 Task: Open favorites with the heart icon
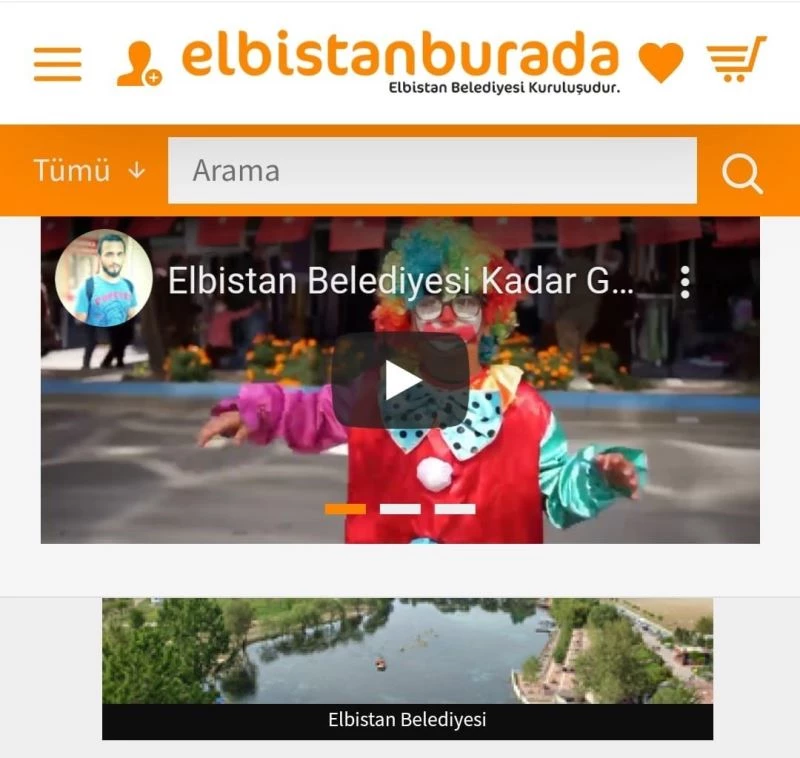coord(661,62)
